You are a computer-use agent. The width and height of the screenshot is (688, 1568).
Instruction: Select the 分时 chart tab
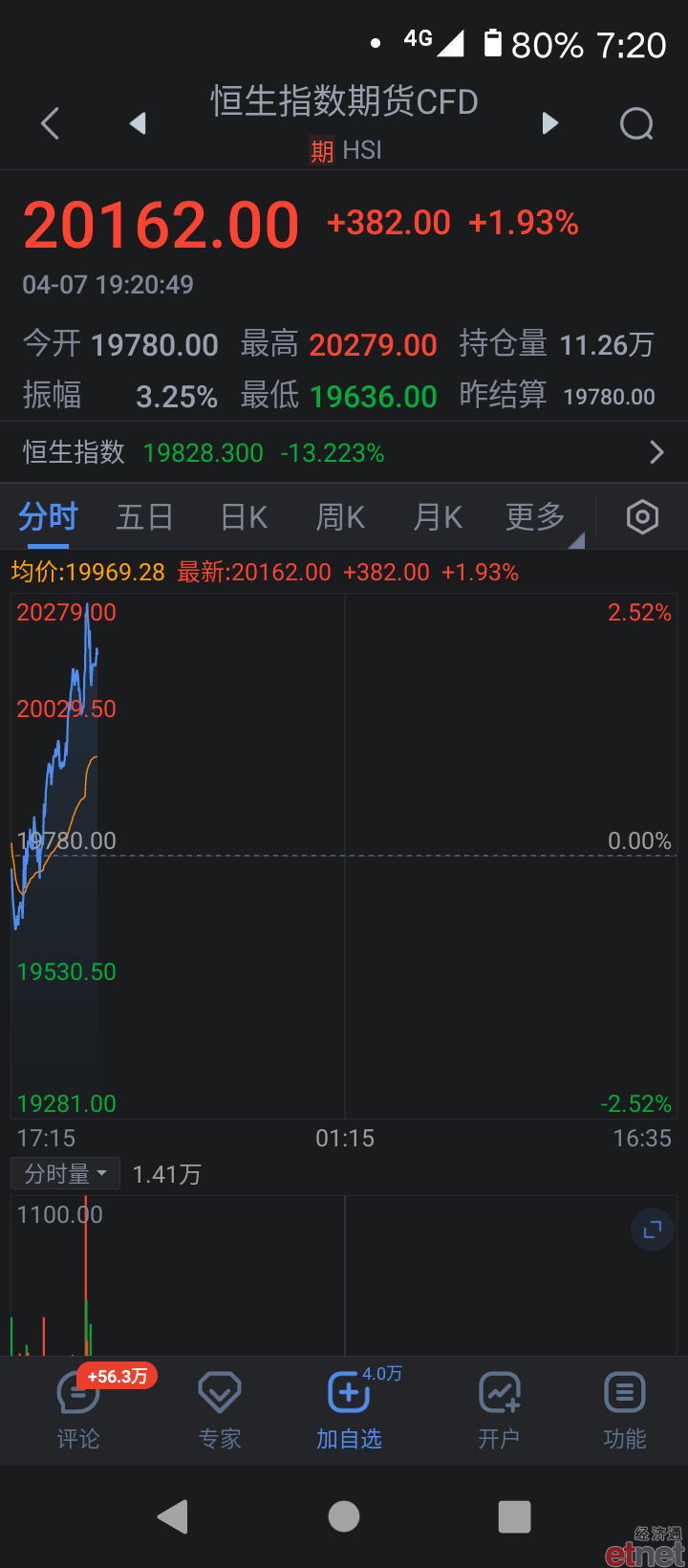coord(48,517)
